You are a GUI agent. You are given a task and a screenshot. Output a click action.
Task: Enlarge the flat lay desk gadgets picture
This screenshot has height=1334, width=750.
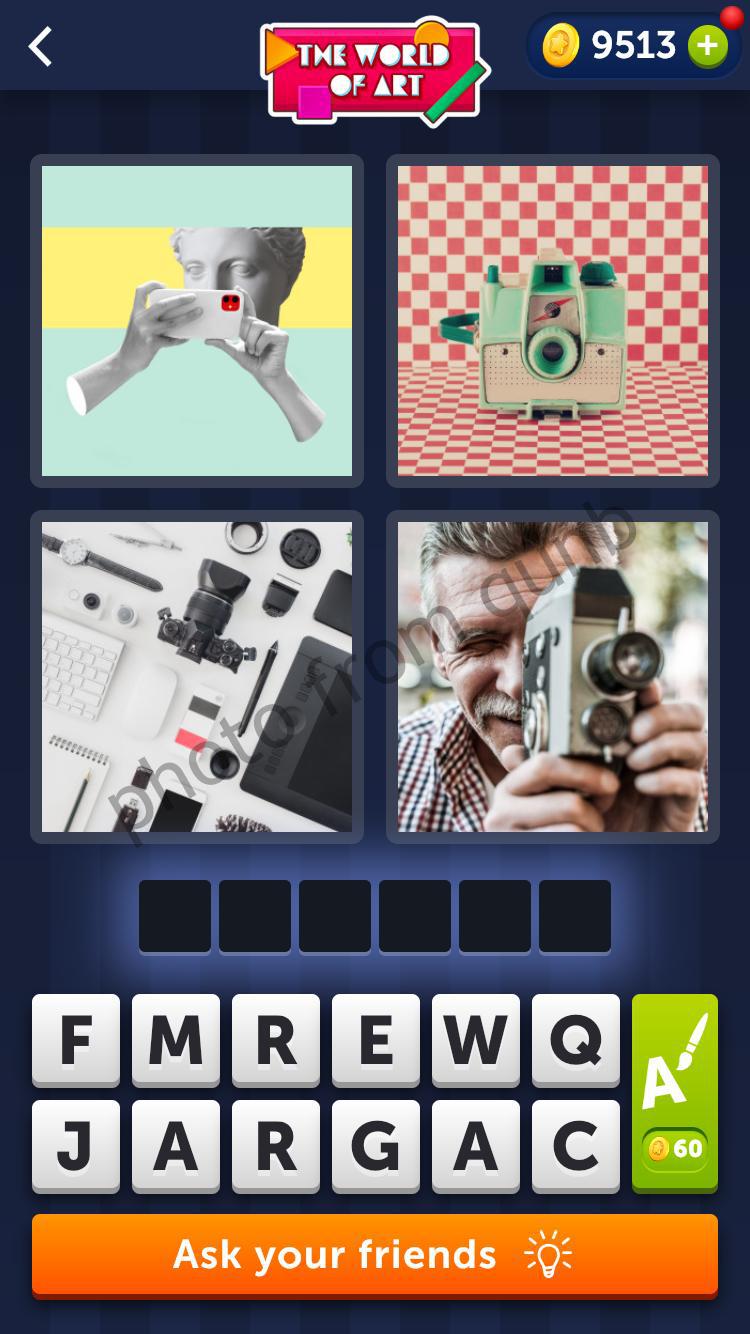click(x=197, y=677)
